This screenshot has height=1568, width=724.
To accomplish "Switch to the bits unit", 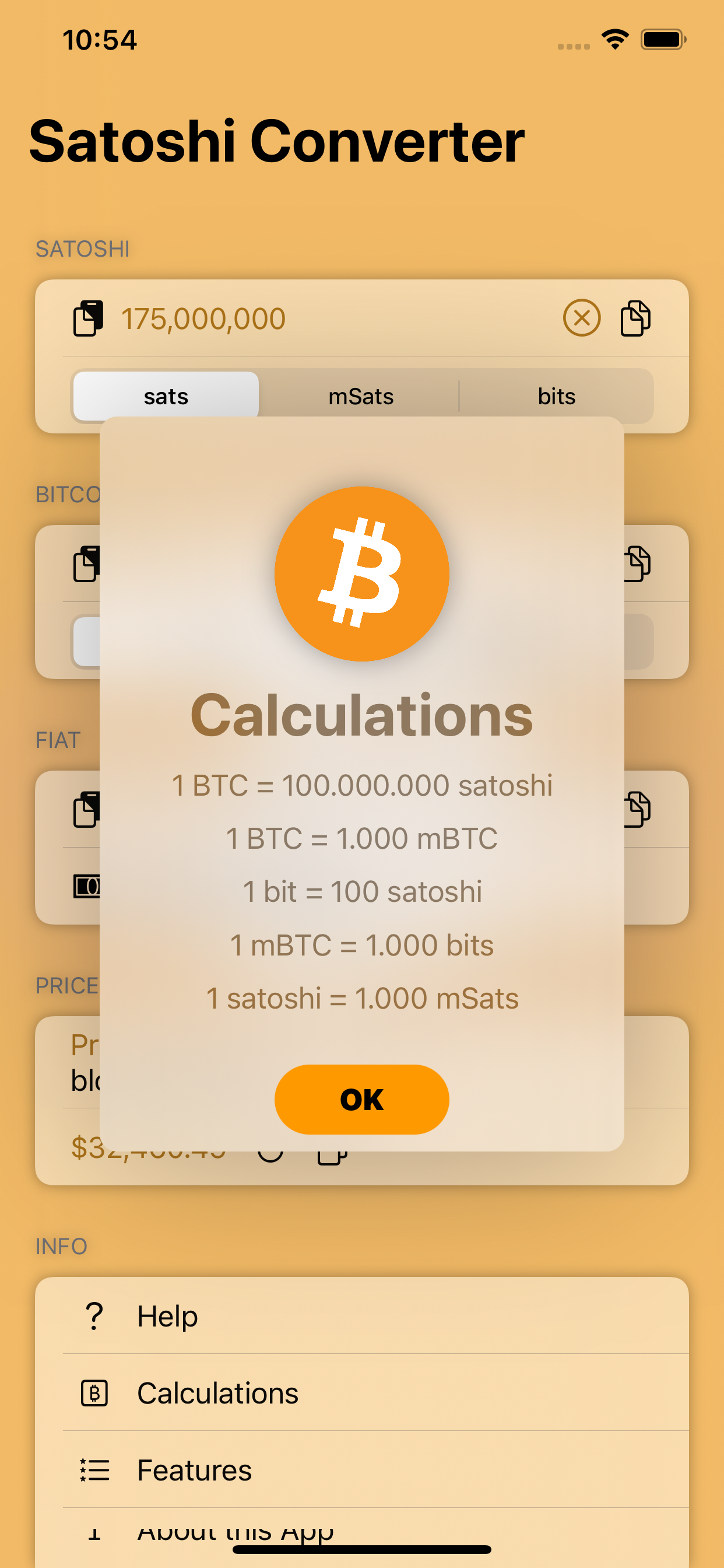I will tap(557, 396).
